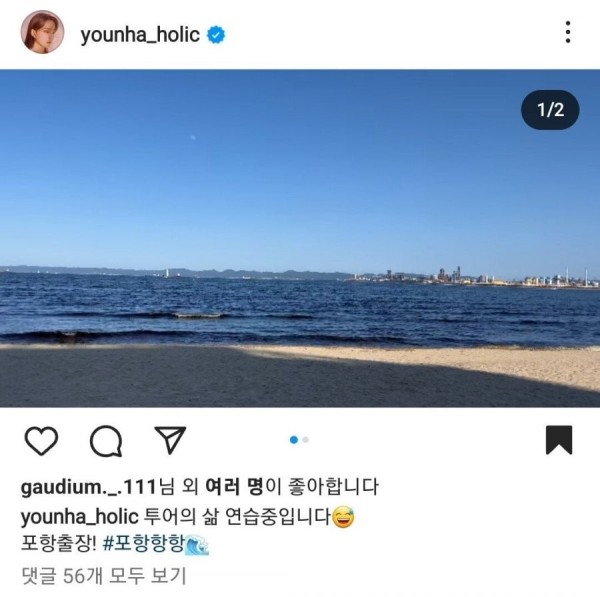Open the comment icon under the post
This screenshot has height=597, width=600.
105,440
